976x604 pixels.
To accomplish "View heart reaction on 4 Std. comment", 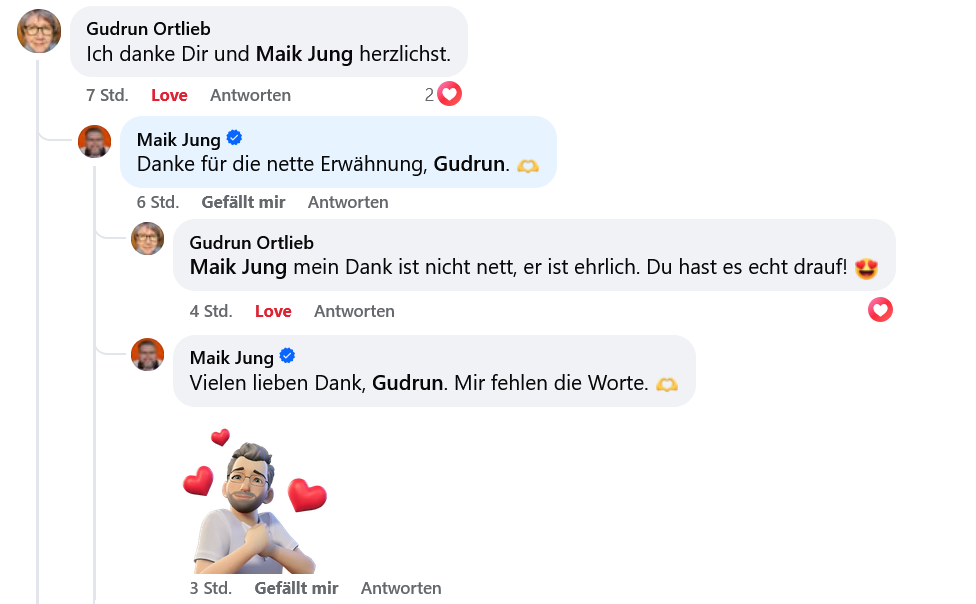I will 880,310.
